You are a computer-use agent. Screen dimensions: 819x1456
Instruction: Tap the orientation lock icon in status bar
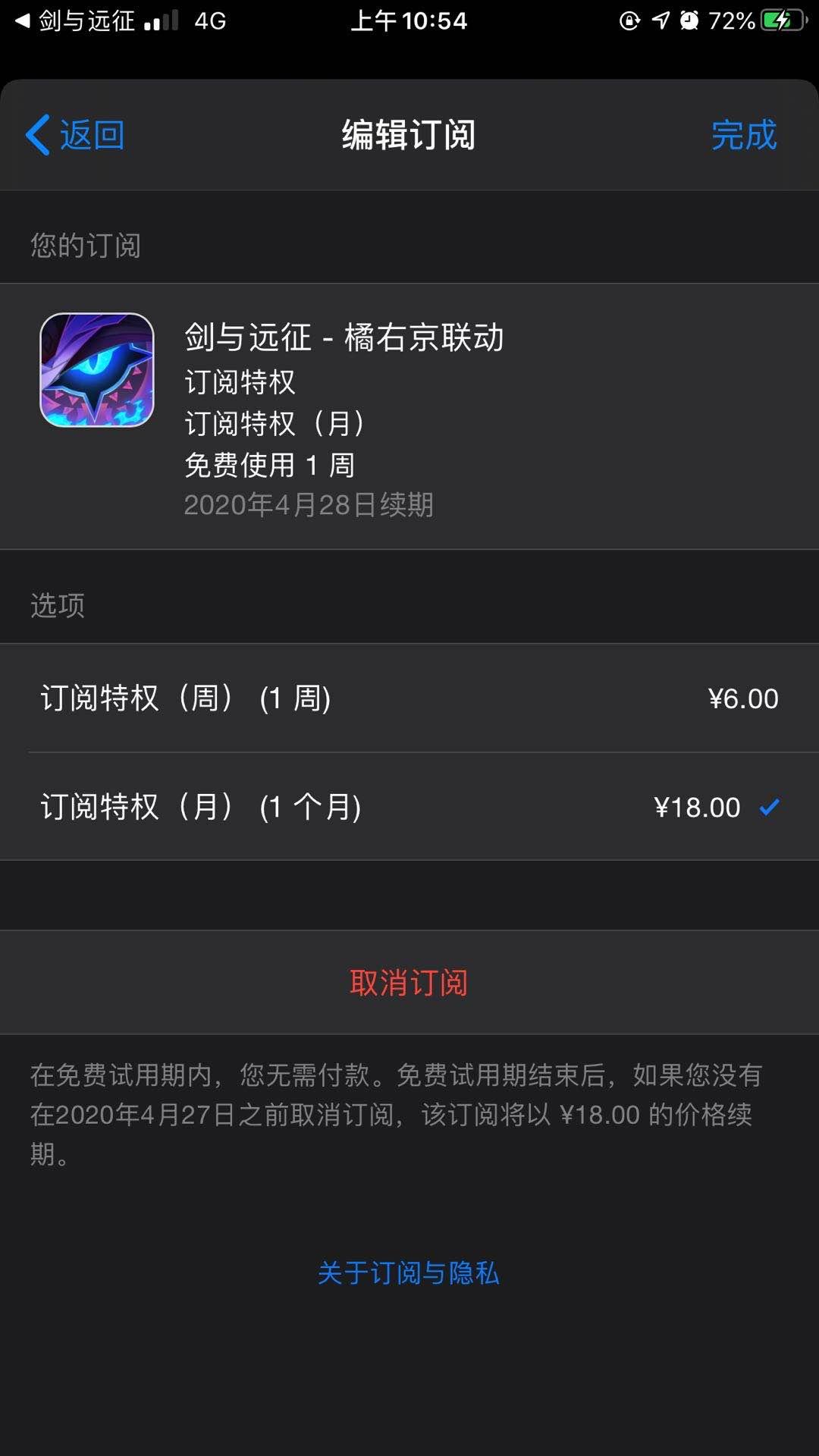tap(629, 20)
